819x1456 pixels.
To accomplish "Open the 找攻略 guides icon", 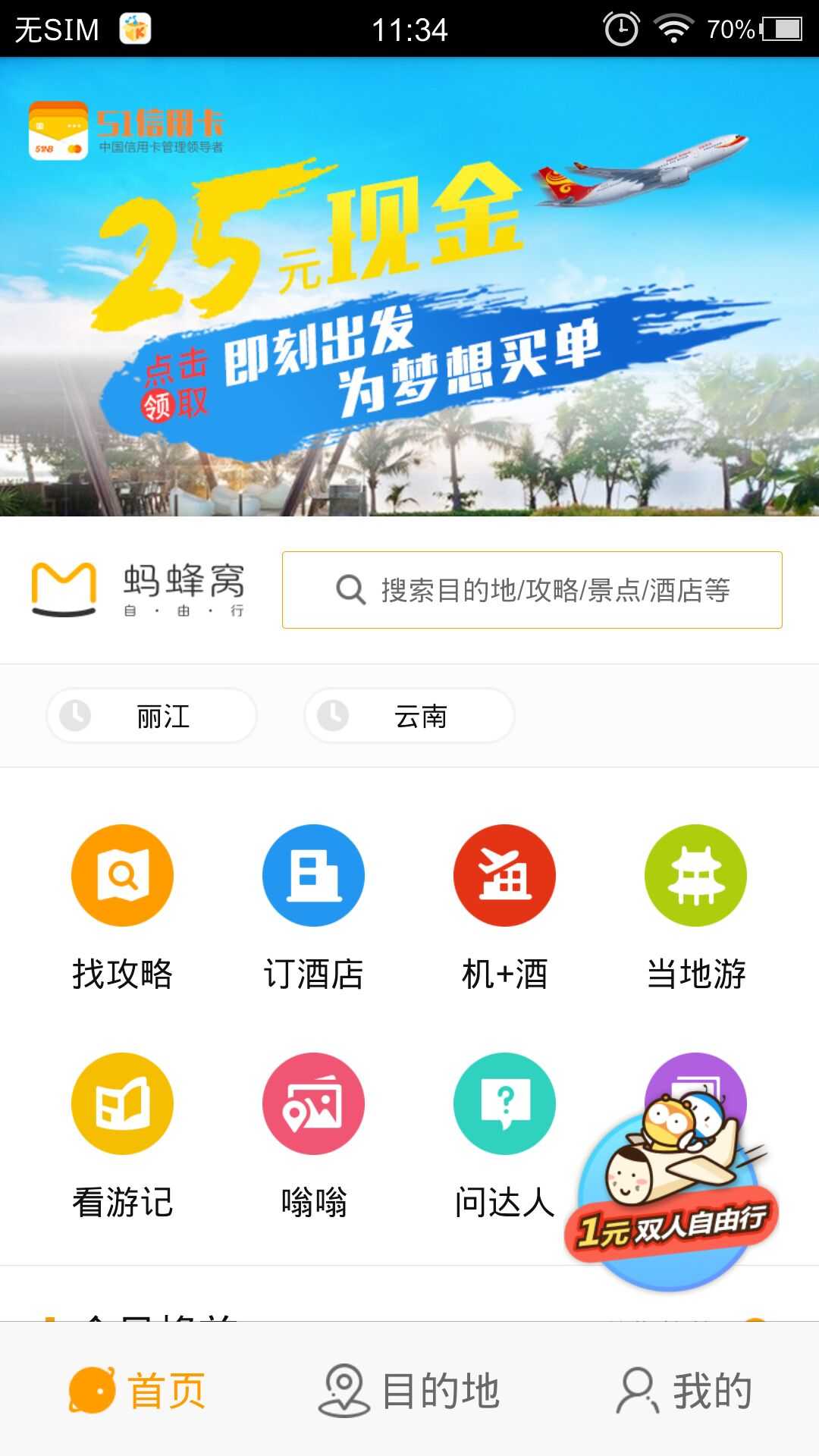I will coord(124,874).
